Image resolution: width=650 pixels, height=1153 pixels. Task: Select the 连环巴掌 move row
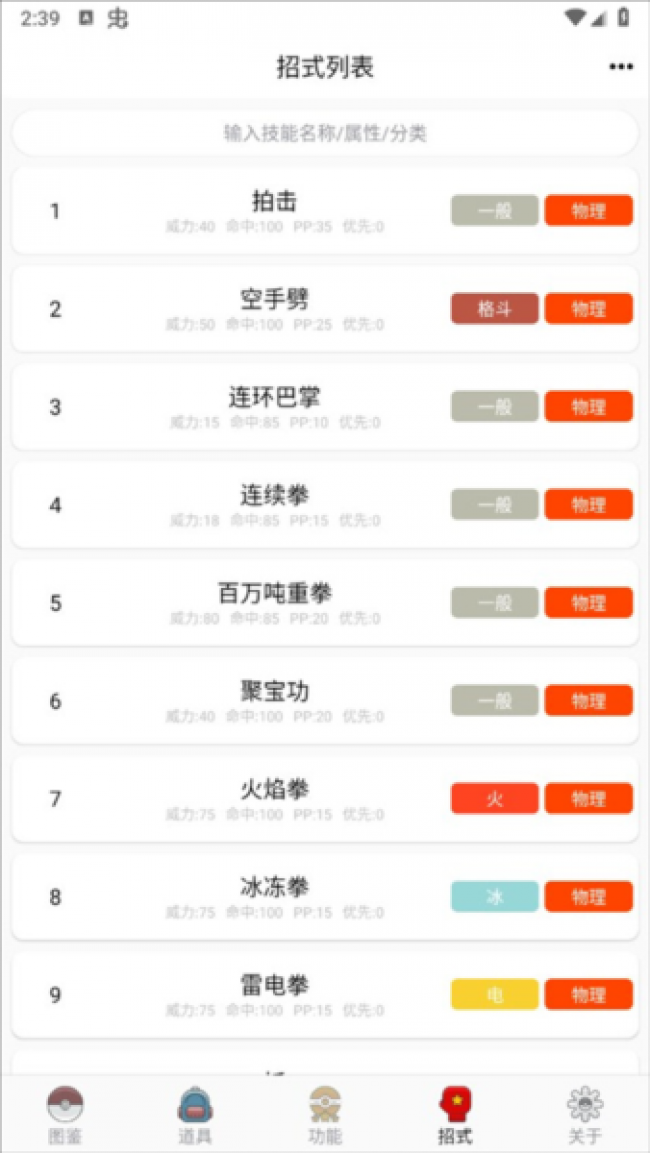(275, 406)
